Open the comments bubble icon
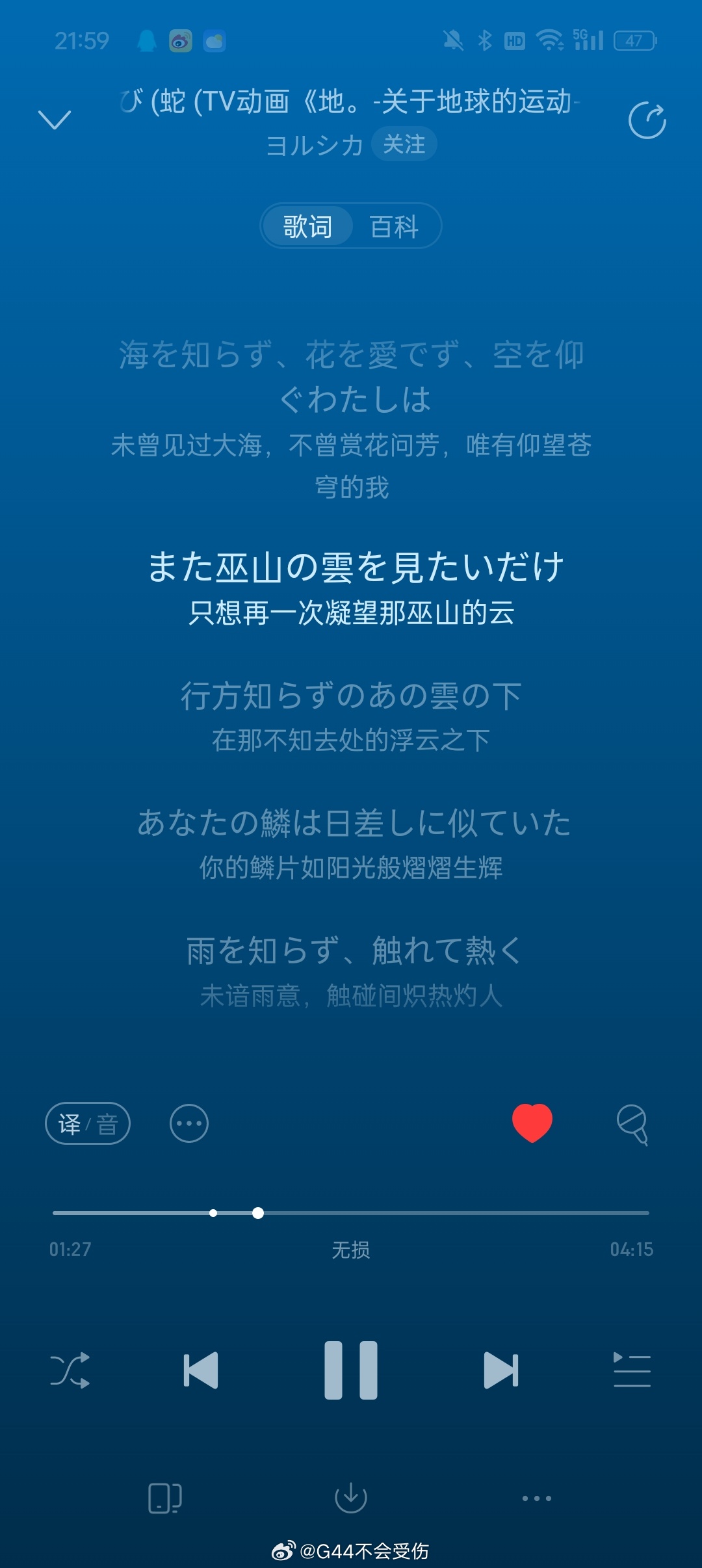 [x=632, y=1124]
